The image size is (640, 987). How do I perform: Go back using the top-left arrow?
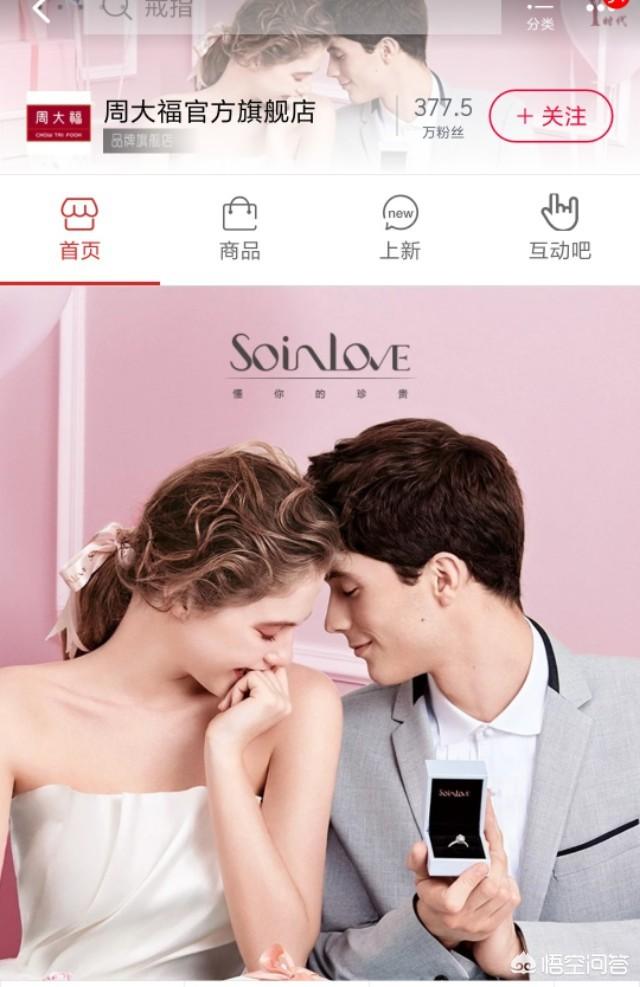[40, 10]
